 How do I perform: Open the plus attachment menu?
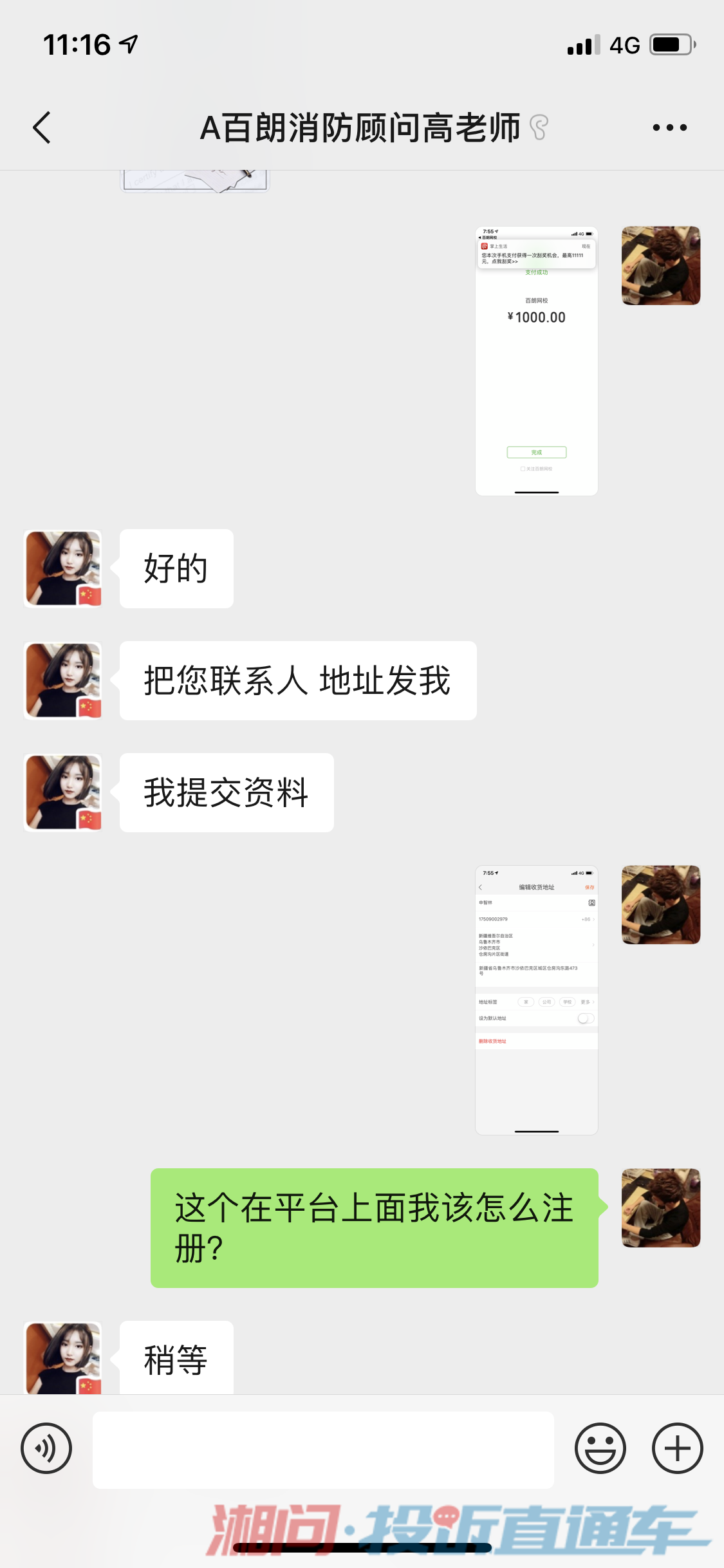coord(677,1448)
